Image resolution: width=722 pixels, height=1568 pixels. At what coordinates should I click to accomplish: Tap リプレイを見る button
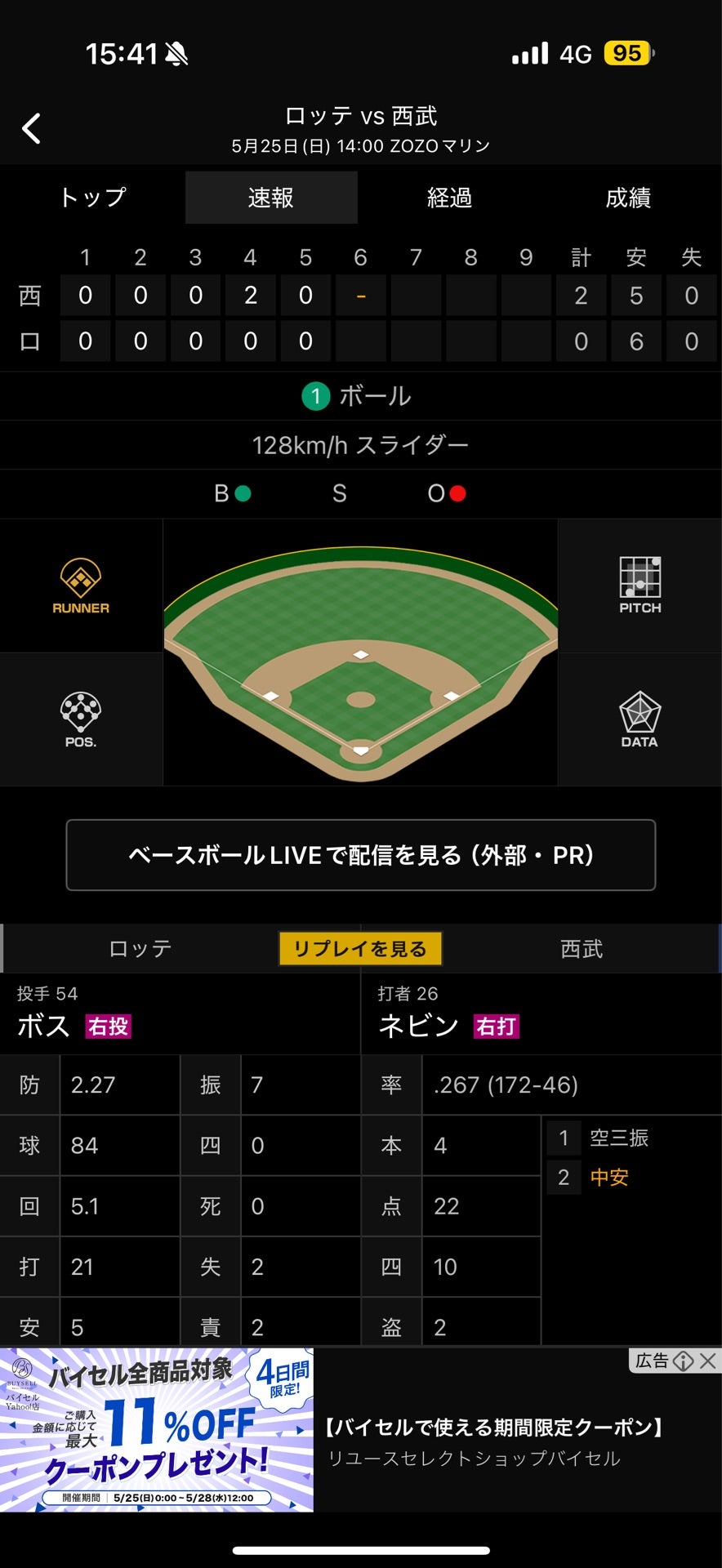coord(360,949)
